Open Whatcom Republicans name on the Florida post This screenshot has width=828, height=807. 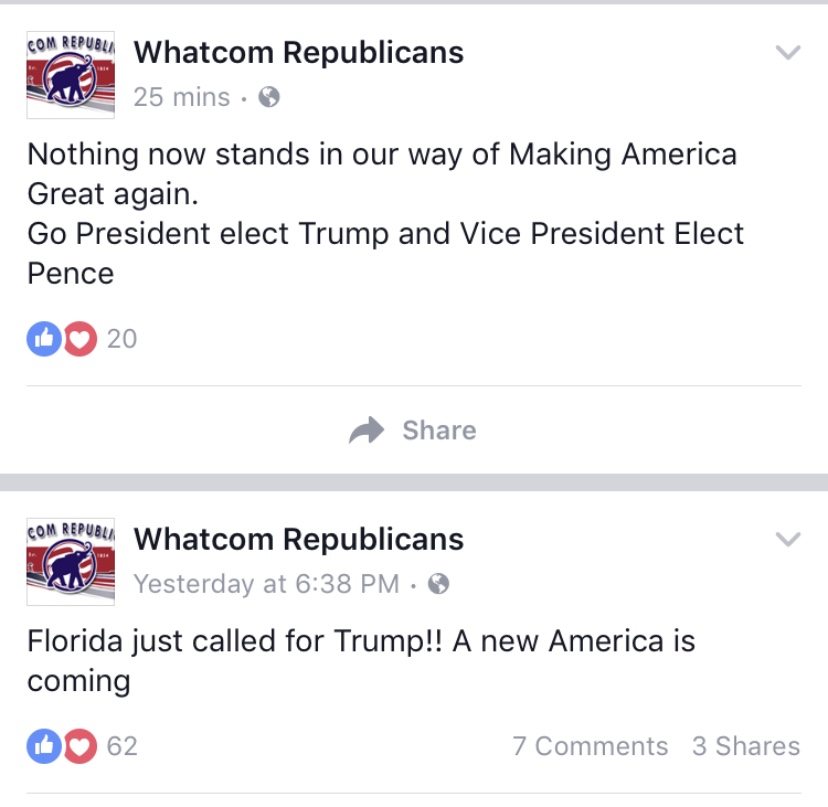point(298,539)
